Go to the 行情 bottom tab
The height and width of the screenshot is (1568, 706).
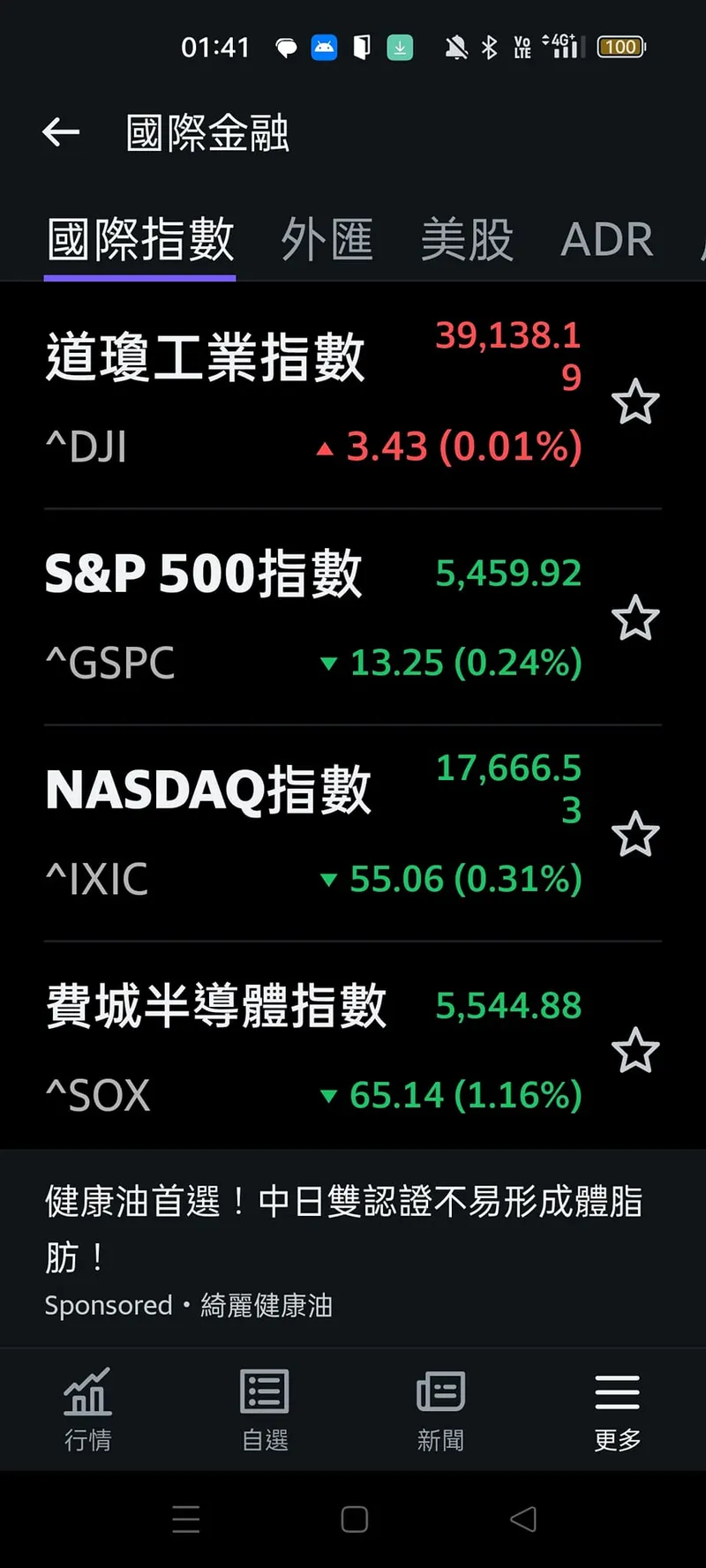(x=88, y=1409)
